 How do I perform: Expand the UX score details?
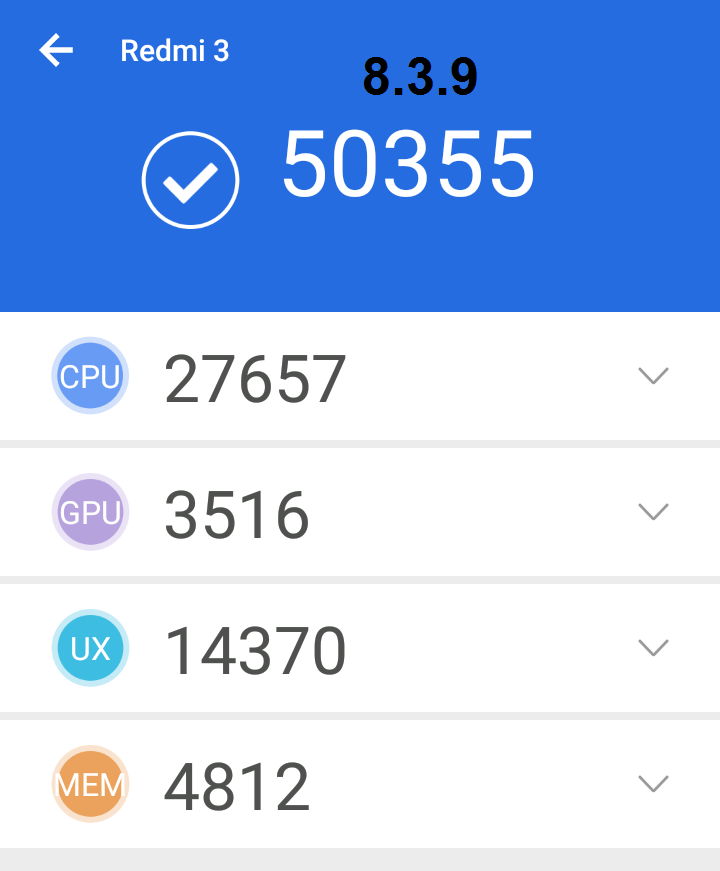pyautogui.click(x=653, y=648)
